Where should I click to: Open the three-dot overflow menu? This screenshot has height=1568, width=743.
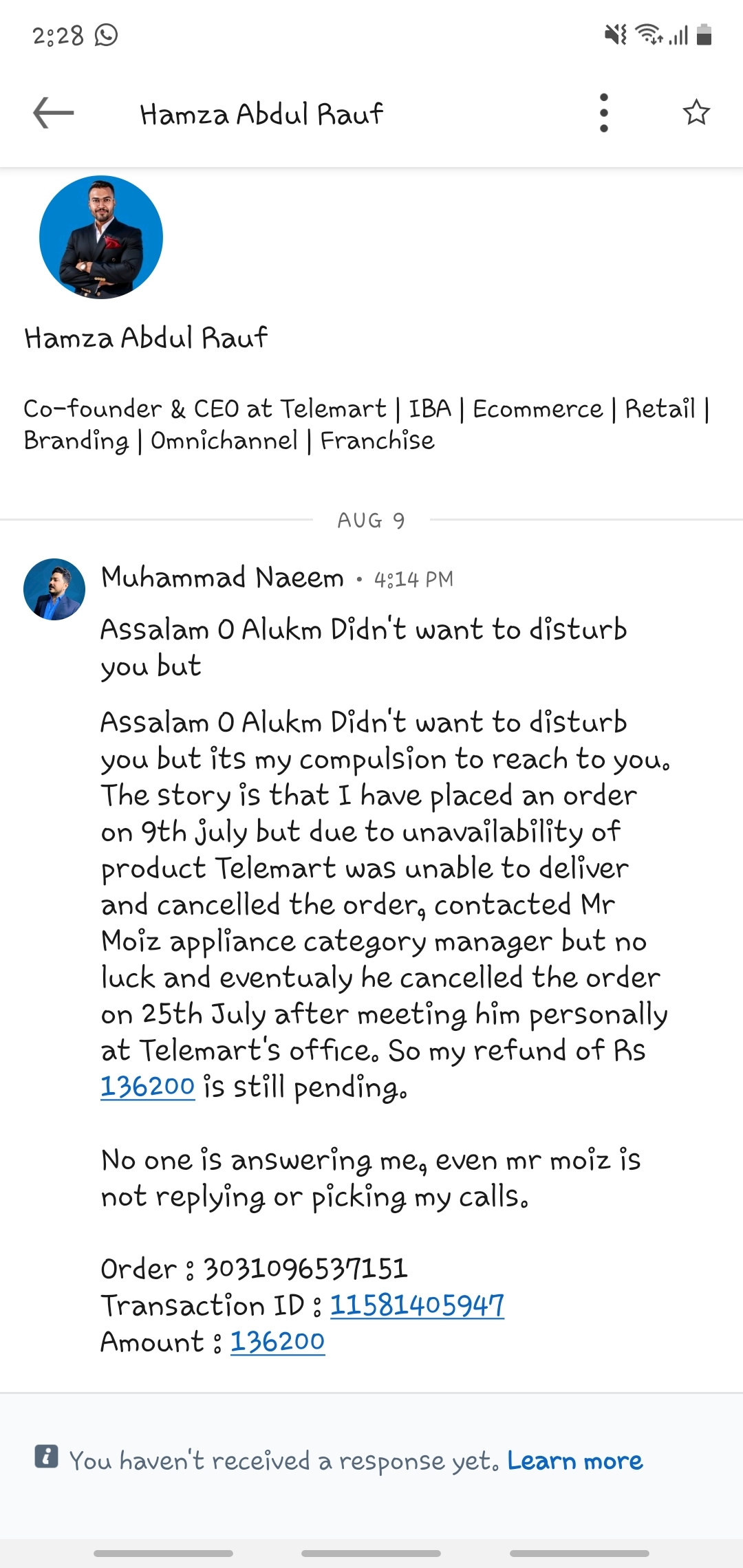604,113
